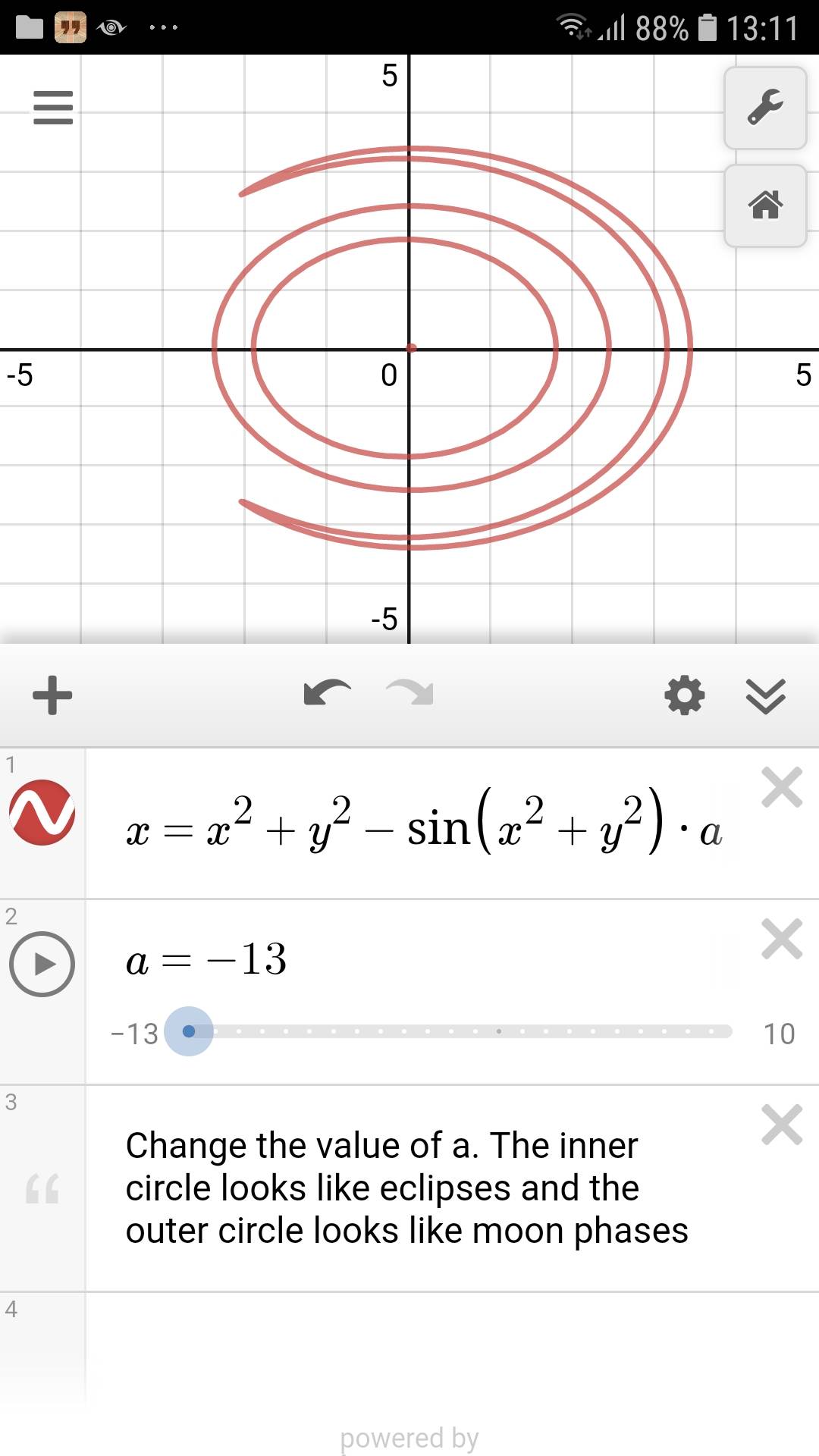Delete the slider expression a = −13
Screen dimensions: 819x1456
pyautogui.click(x=782, y=940)
